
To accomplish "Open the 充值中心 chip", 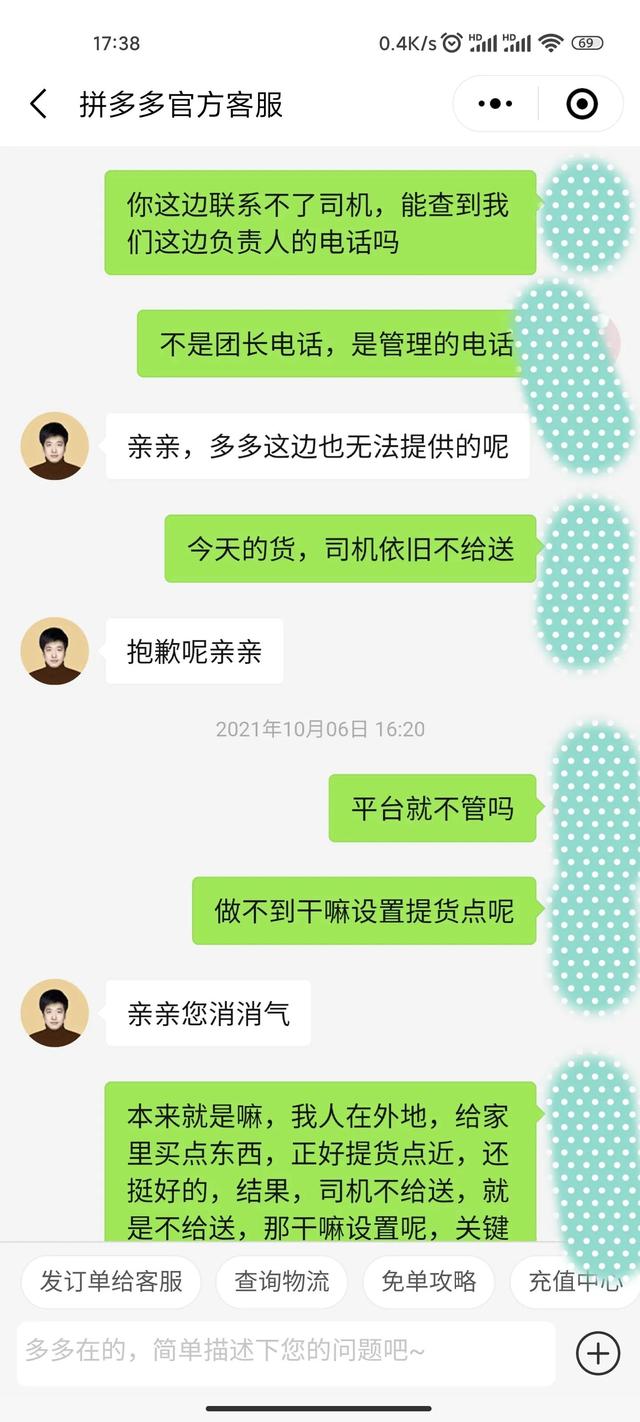I will (x=575, y=1281).
